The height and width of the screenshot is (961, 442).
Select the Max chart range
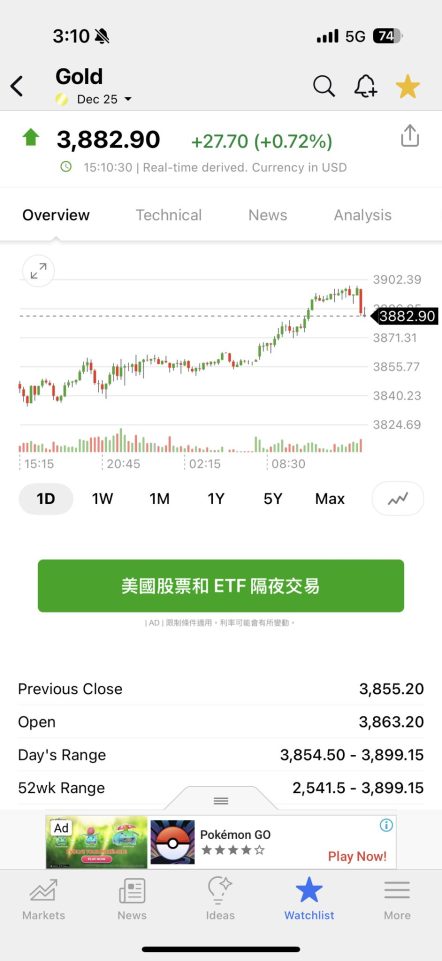(330, 499)
